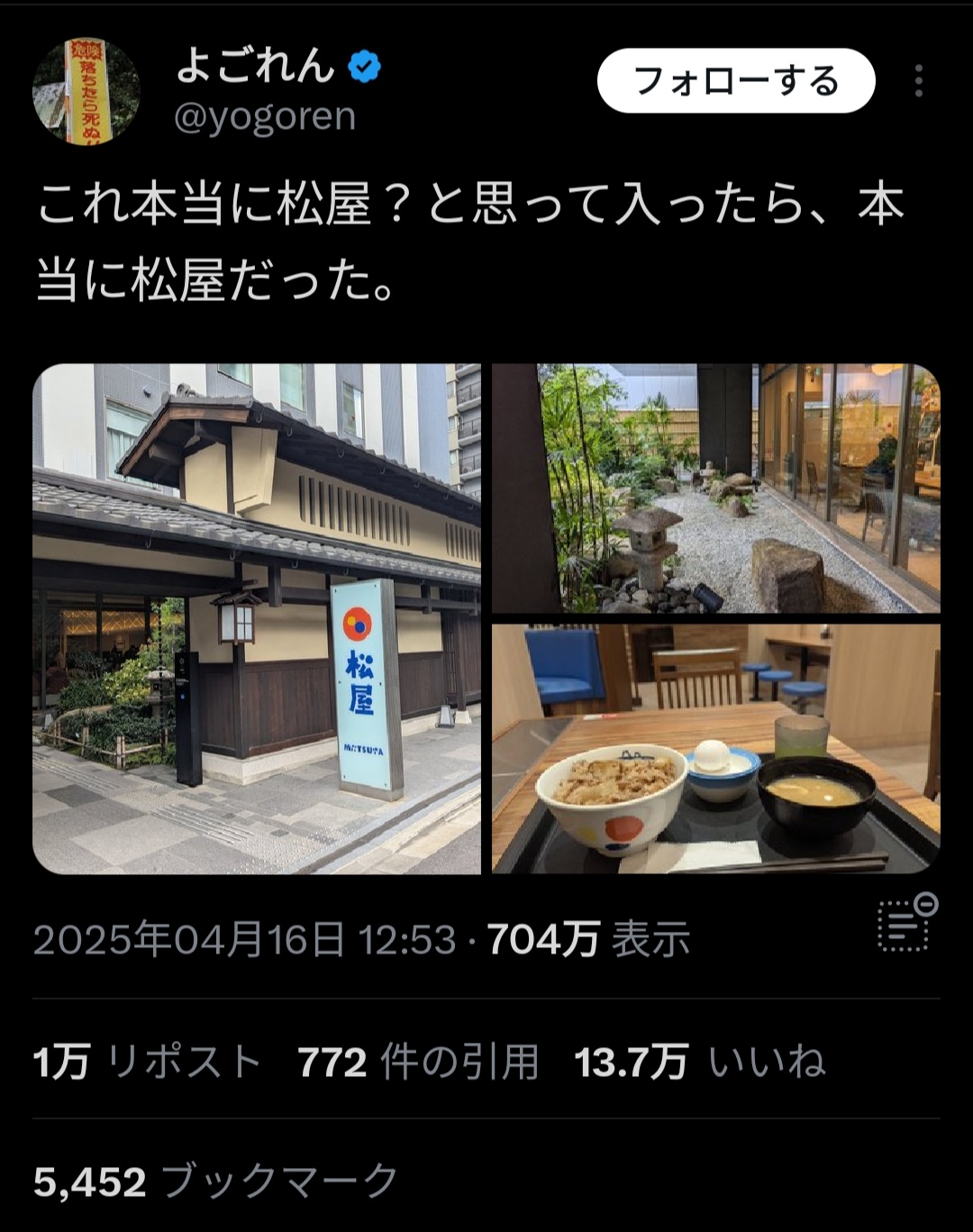View the 13.7万 いいね likes list
Viewport: 973px width, 1232px height.
699,1062
